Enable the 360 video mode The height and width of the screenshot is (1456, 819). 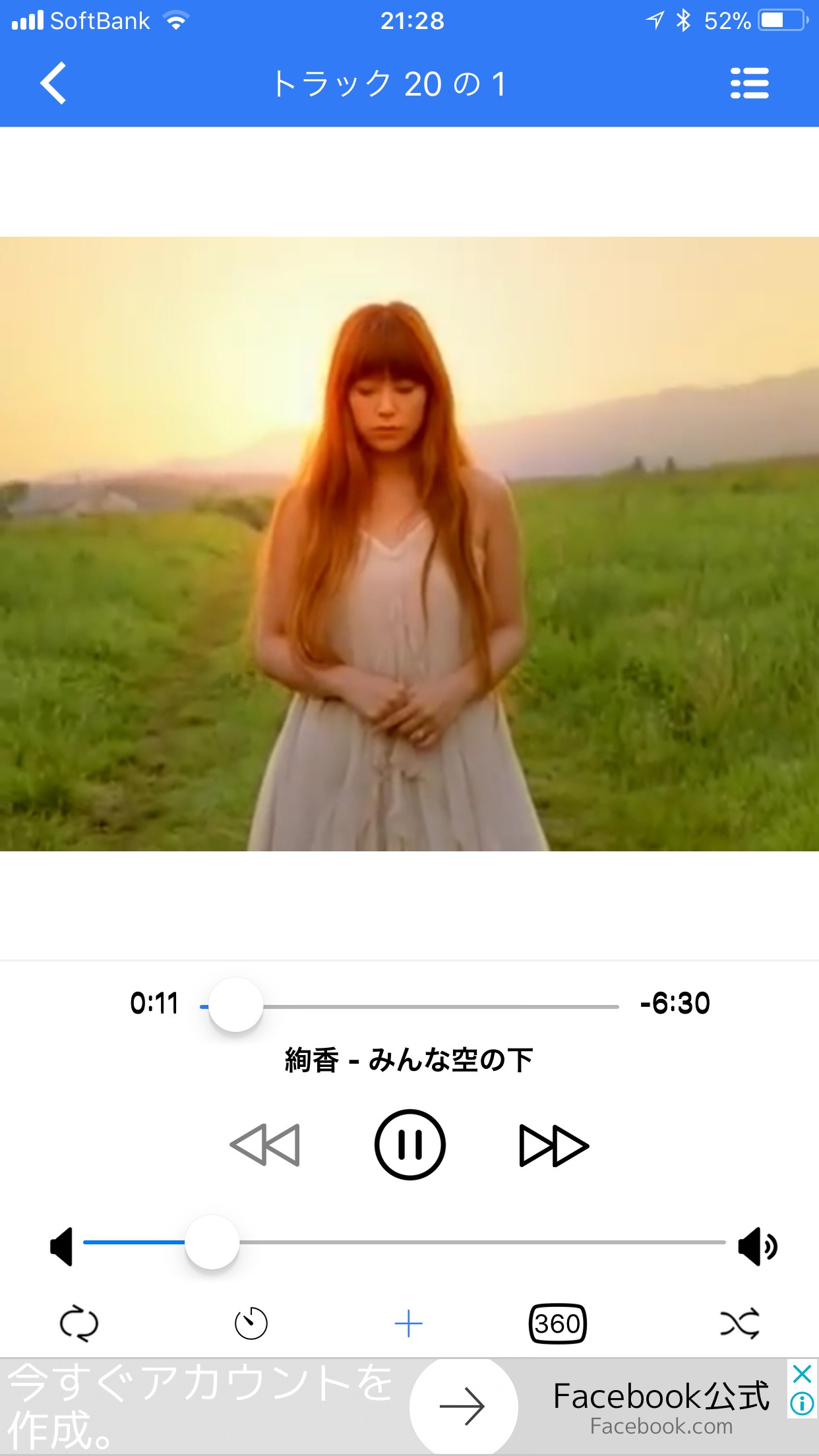(558, 1323)
